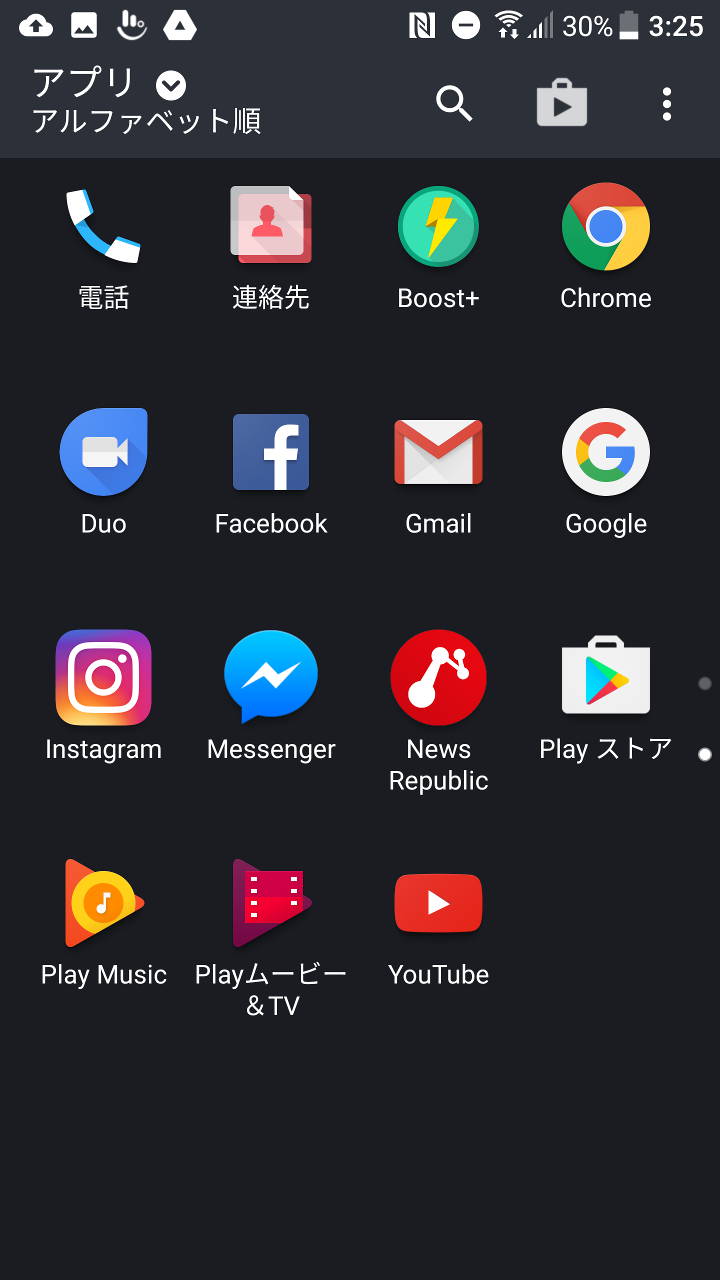This screenshot has width=720, height=1280.
Task: Open the Play Store shortcut in toolbar
Action: pos(562,103)
